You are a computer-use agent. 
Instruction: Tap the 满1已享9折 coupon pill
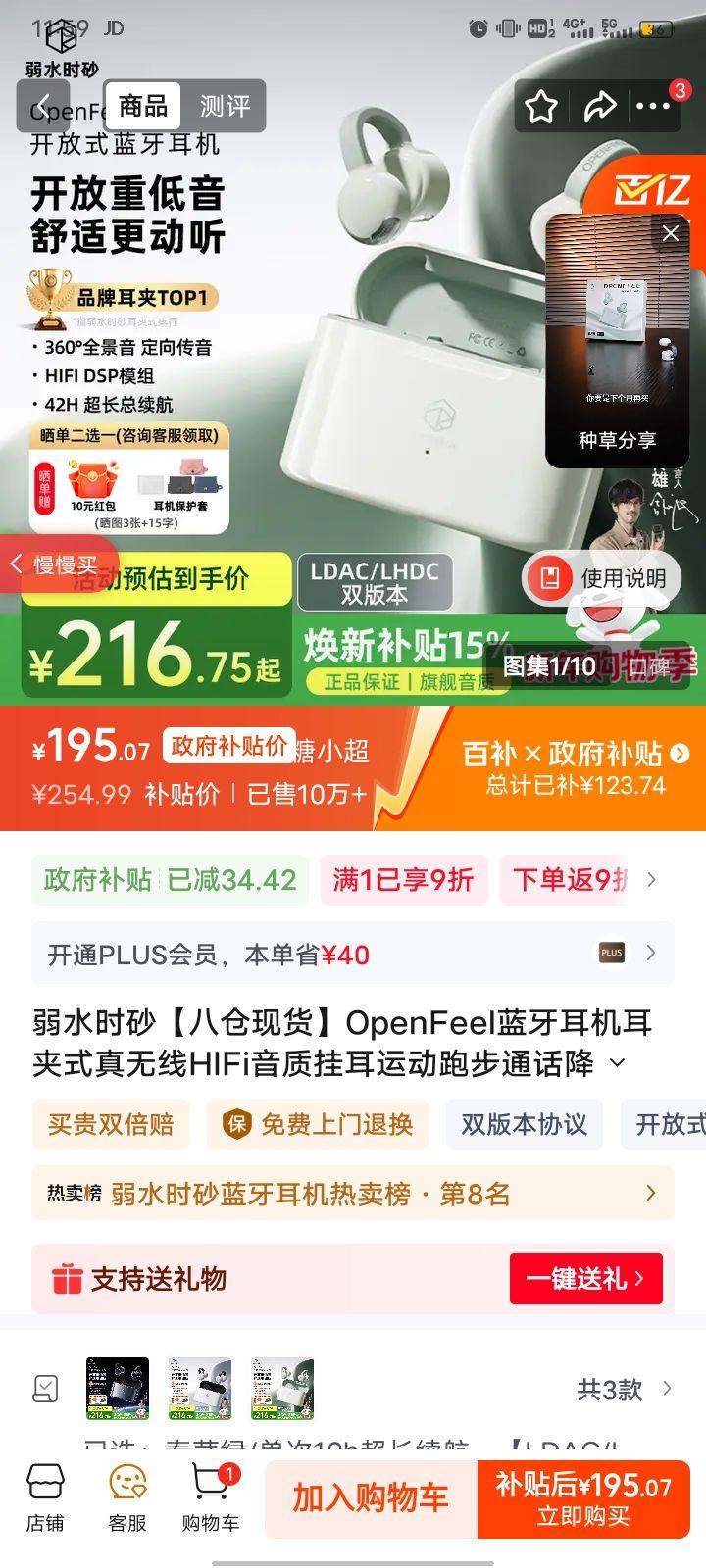coord(404,880)
